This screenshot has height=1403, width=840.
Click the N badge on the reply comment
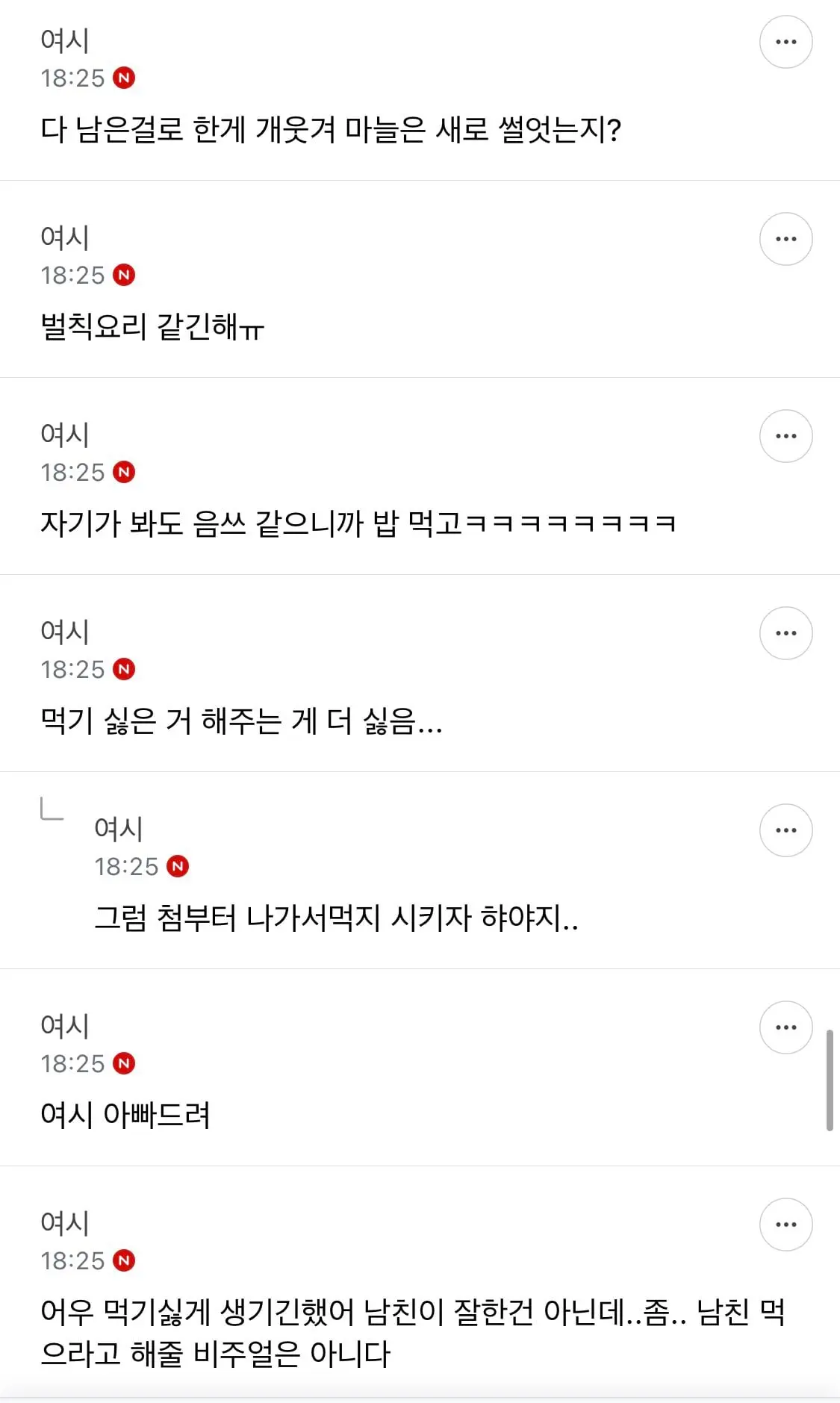tap(178, 867)
